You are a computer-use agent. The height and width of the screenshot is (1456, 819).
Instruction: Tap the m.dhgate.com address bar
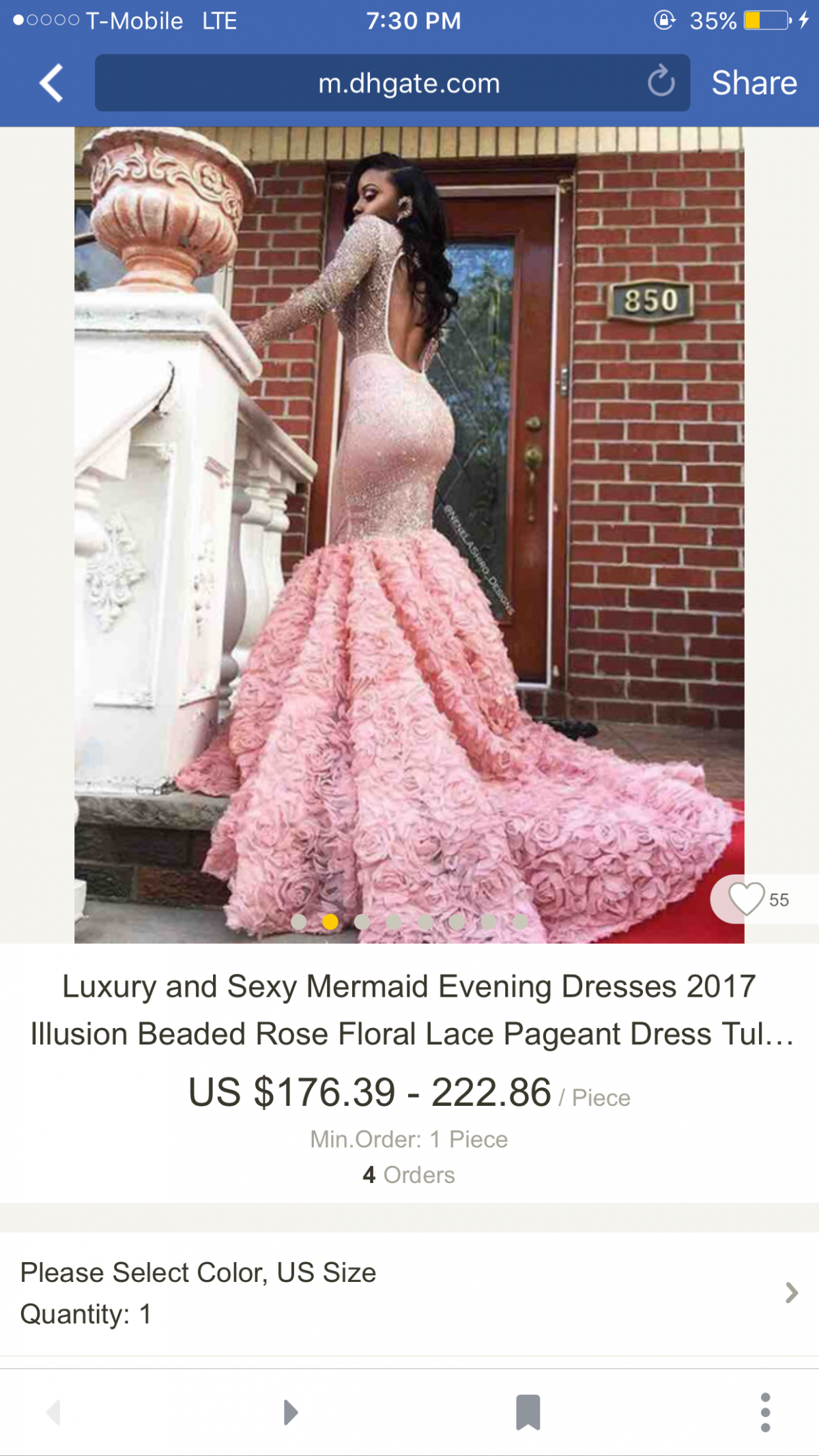pos(392,83)
